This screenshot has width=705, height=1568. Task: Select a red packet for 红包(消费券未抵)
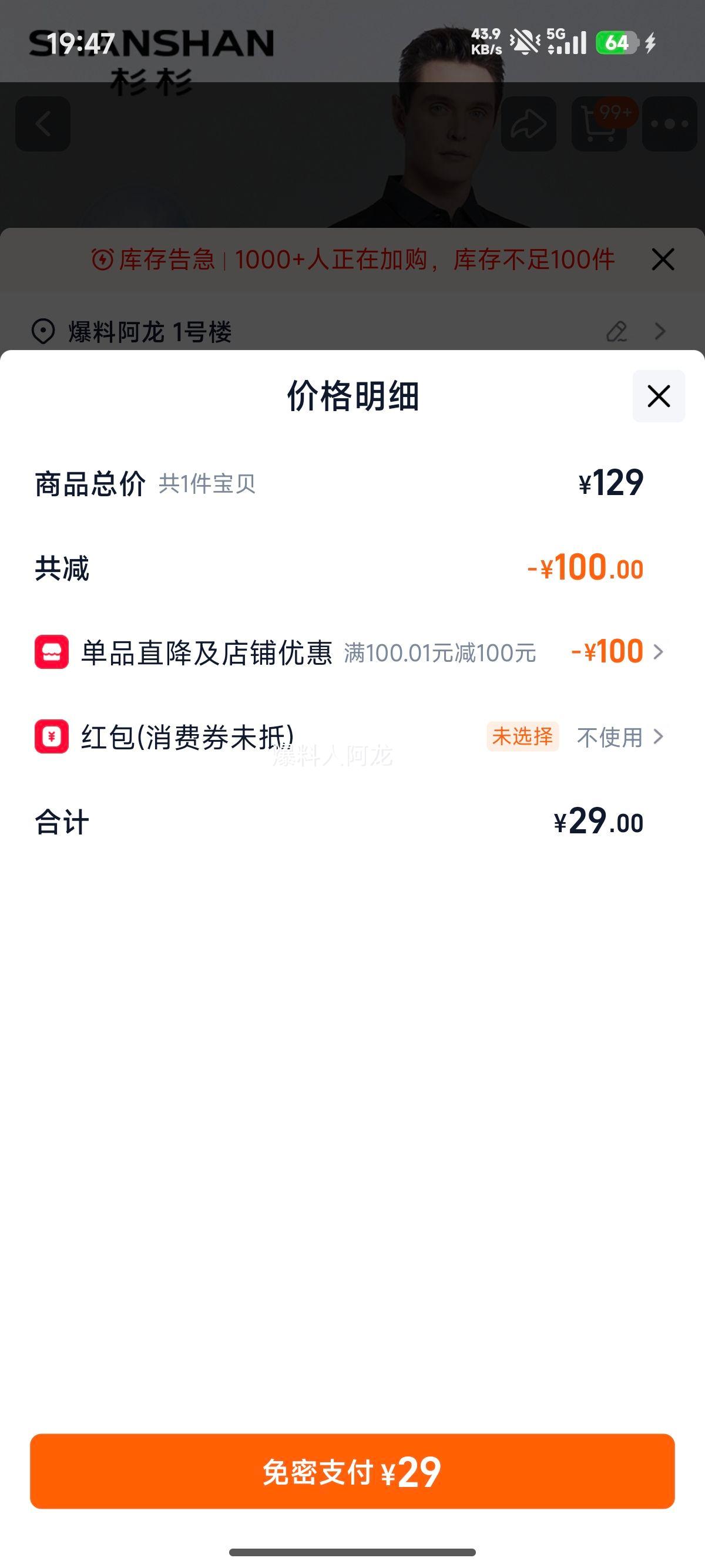point(609,738)
